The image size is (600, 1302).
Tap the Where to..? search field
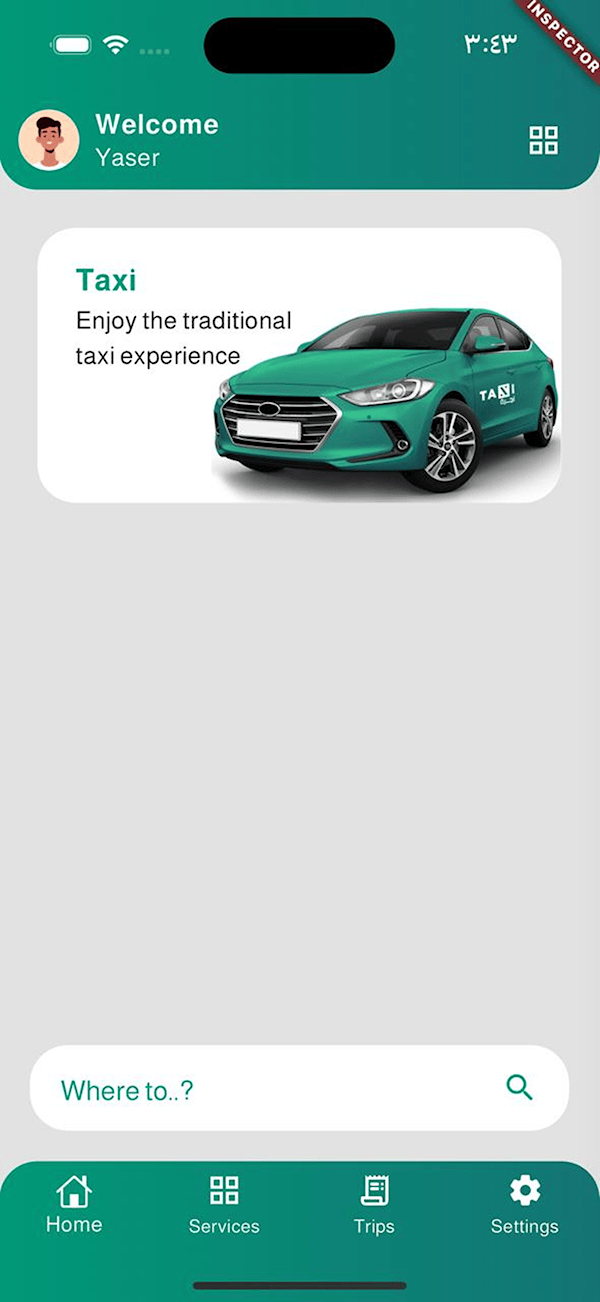click(x=270, y=1089)
